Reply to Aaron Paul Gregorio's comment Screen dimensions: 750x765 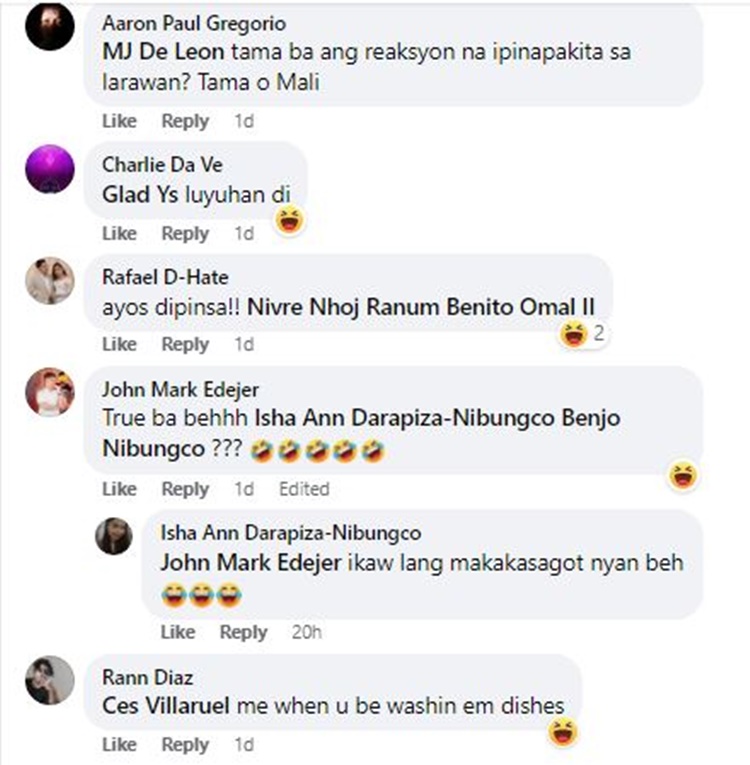185,121
